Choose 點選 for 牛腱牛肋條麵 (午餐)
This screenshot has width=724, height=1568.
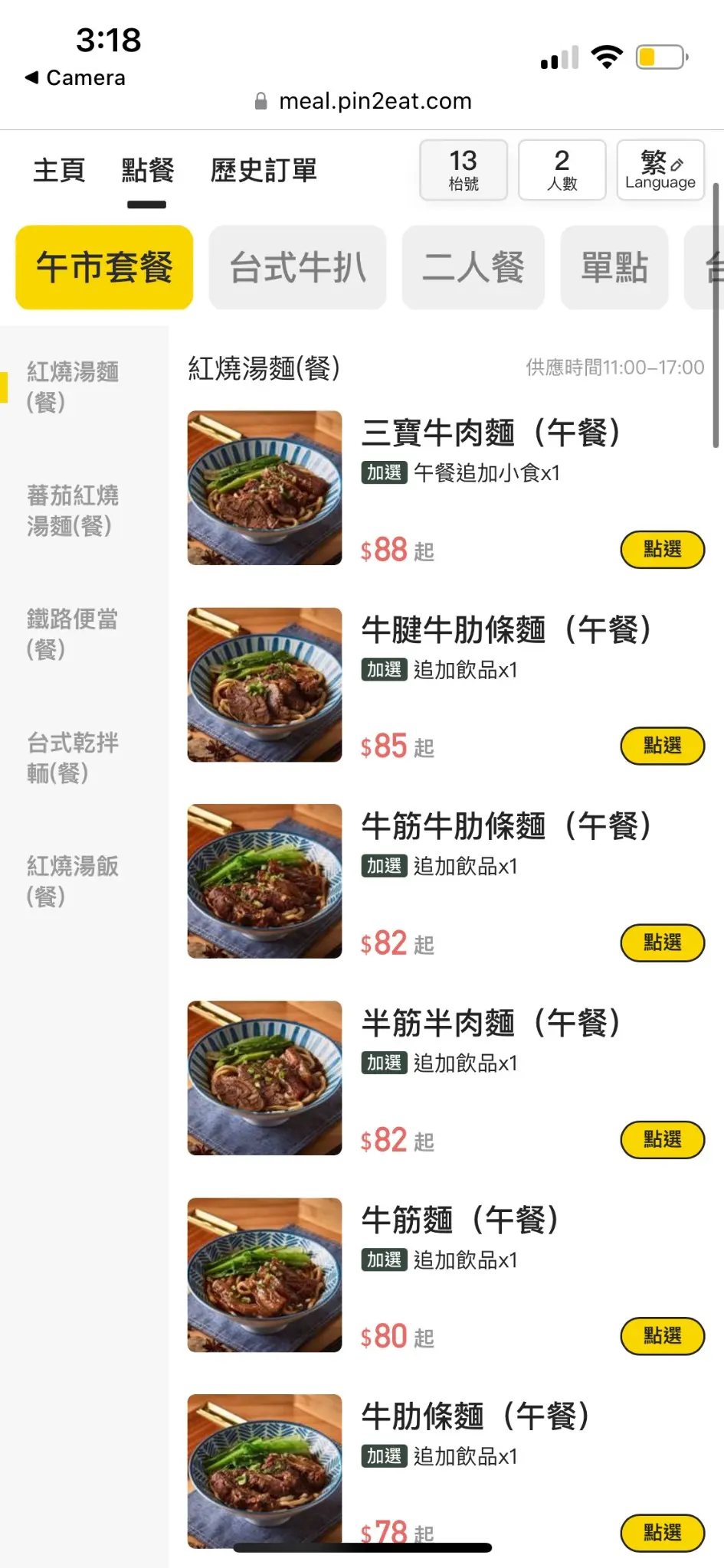click(x=662, y=746)
